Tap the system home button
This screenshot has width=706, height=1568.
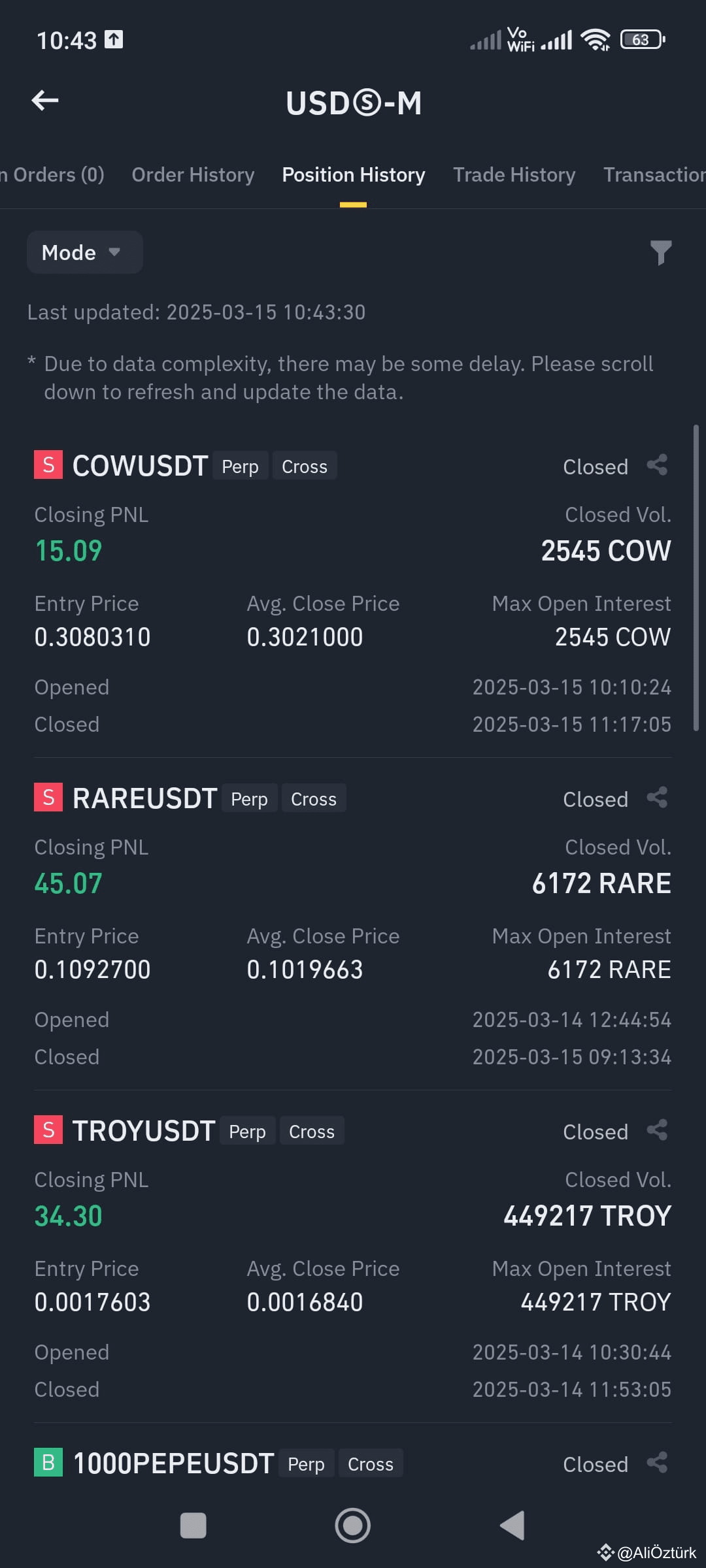tap(353, 1526)
